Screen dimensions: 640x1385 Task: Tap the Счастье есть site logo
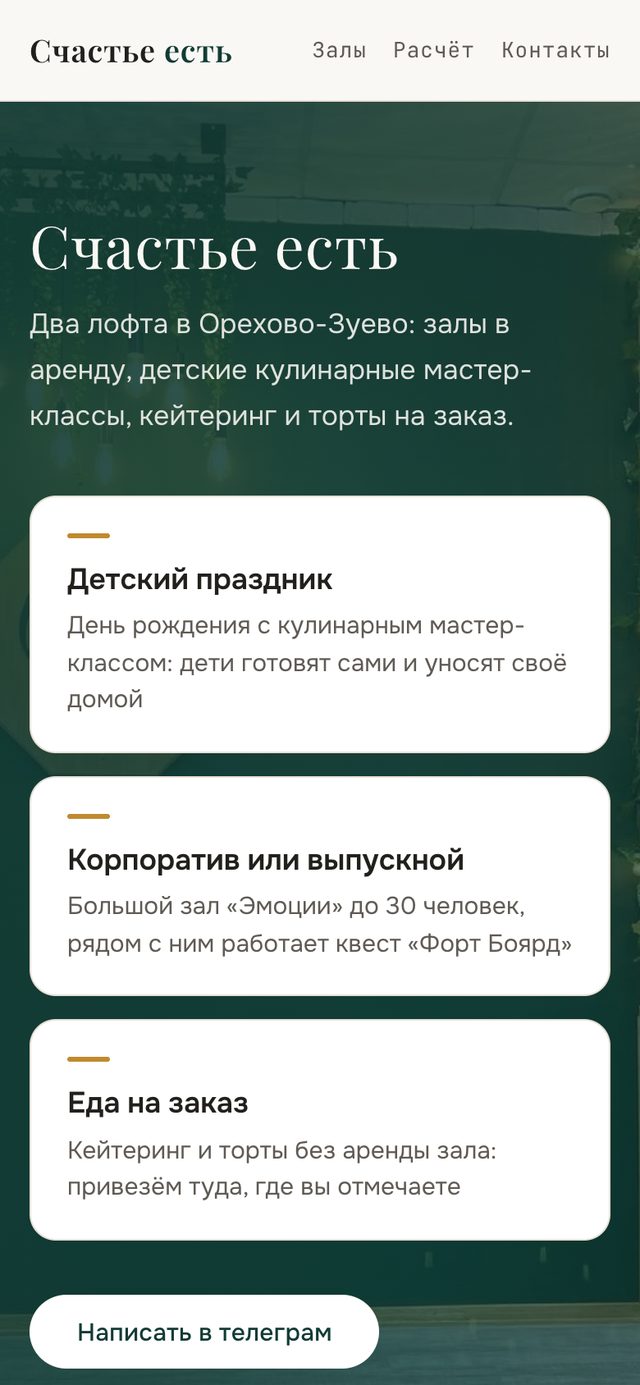click(x=131, y=51)
